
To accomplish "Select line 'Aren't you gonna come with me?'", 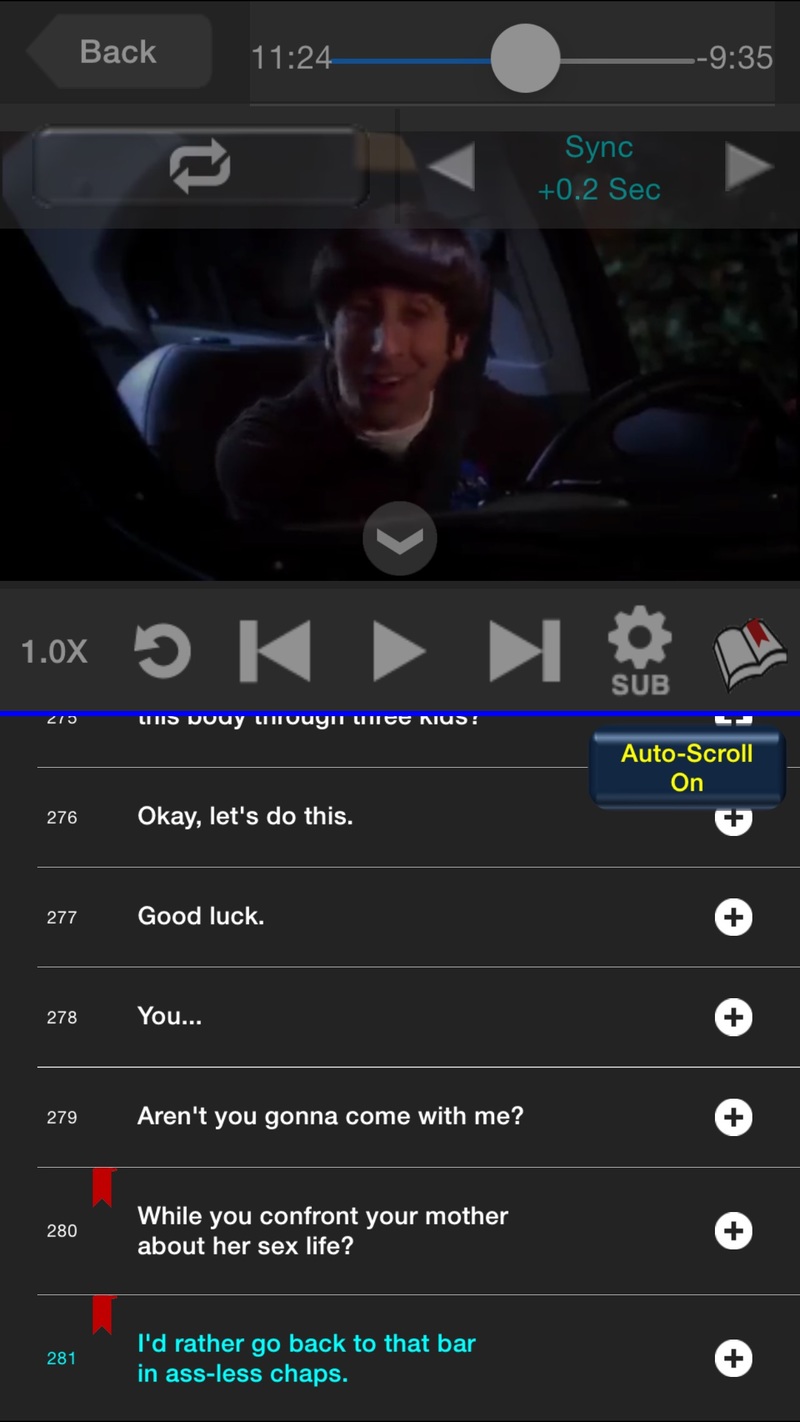I will [330, 1117].
